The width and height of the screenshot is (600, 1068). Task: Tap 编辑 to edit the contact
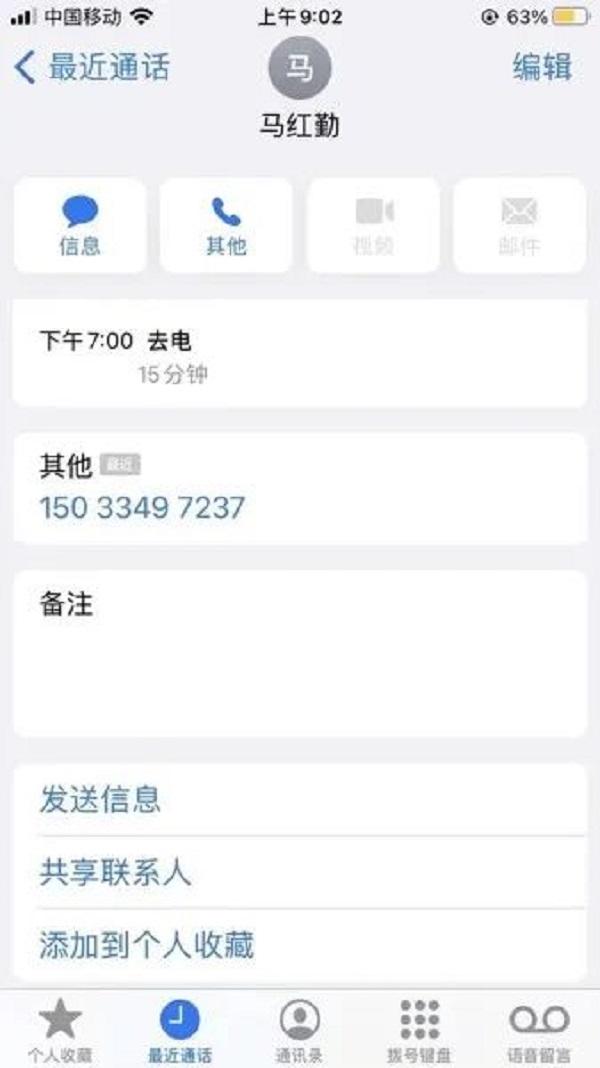click(542, 68)
